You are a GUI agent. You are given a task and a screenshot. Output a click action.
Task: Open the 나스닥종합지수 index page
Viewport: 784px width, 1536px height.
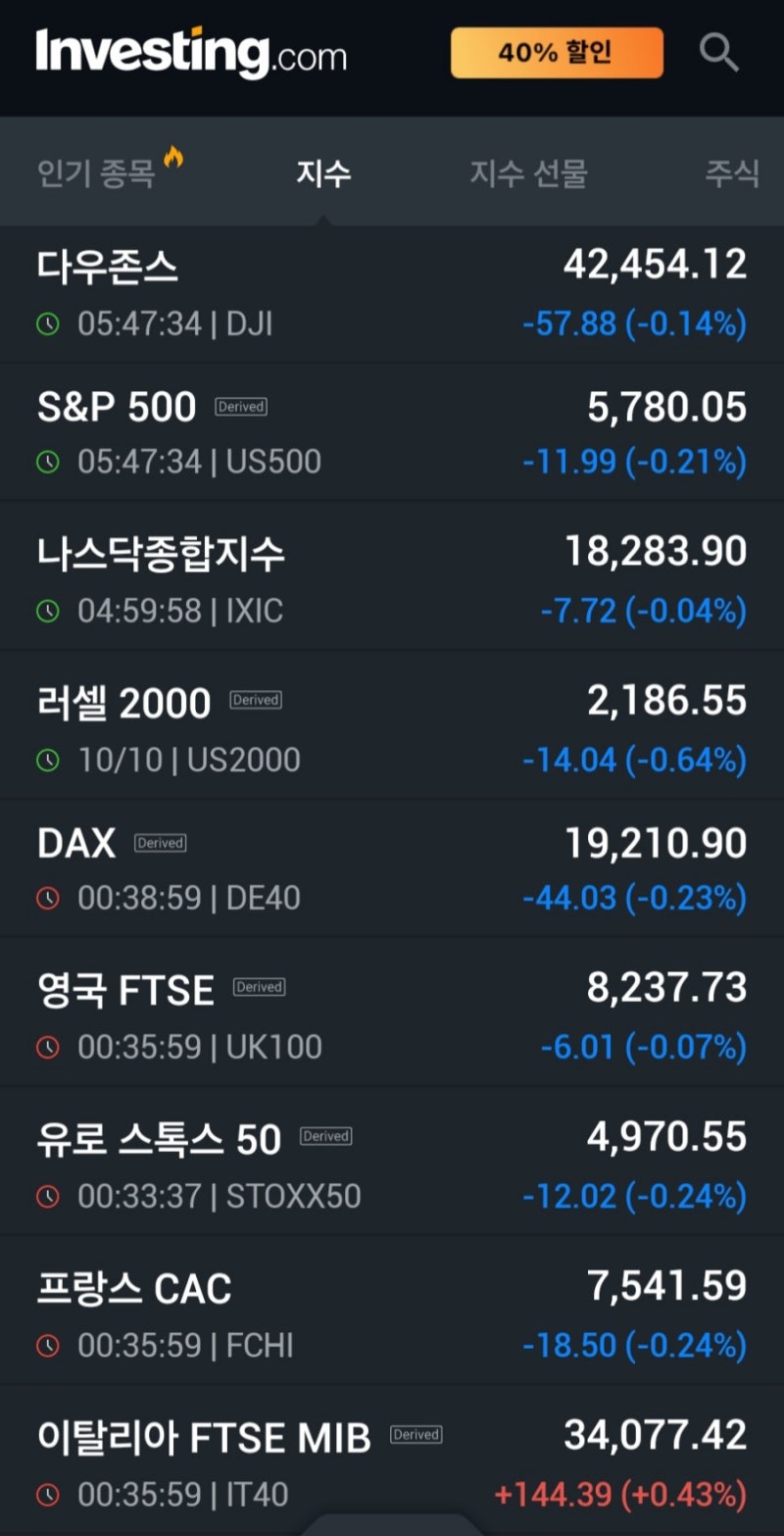tap(163, 552)
